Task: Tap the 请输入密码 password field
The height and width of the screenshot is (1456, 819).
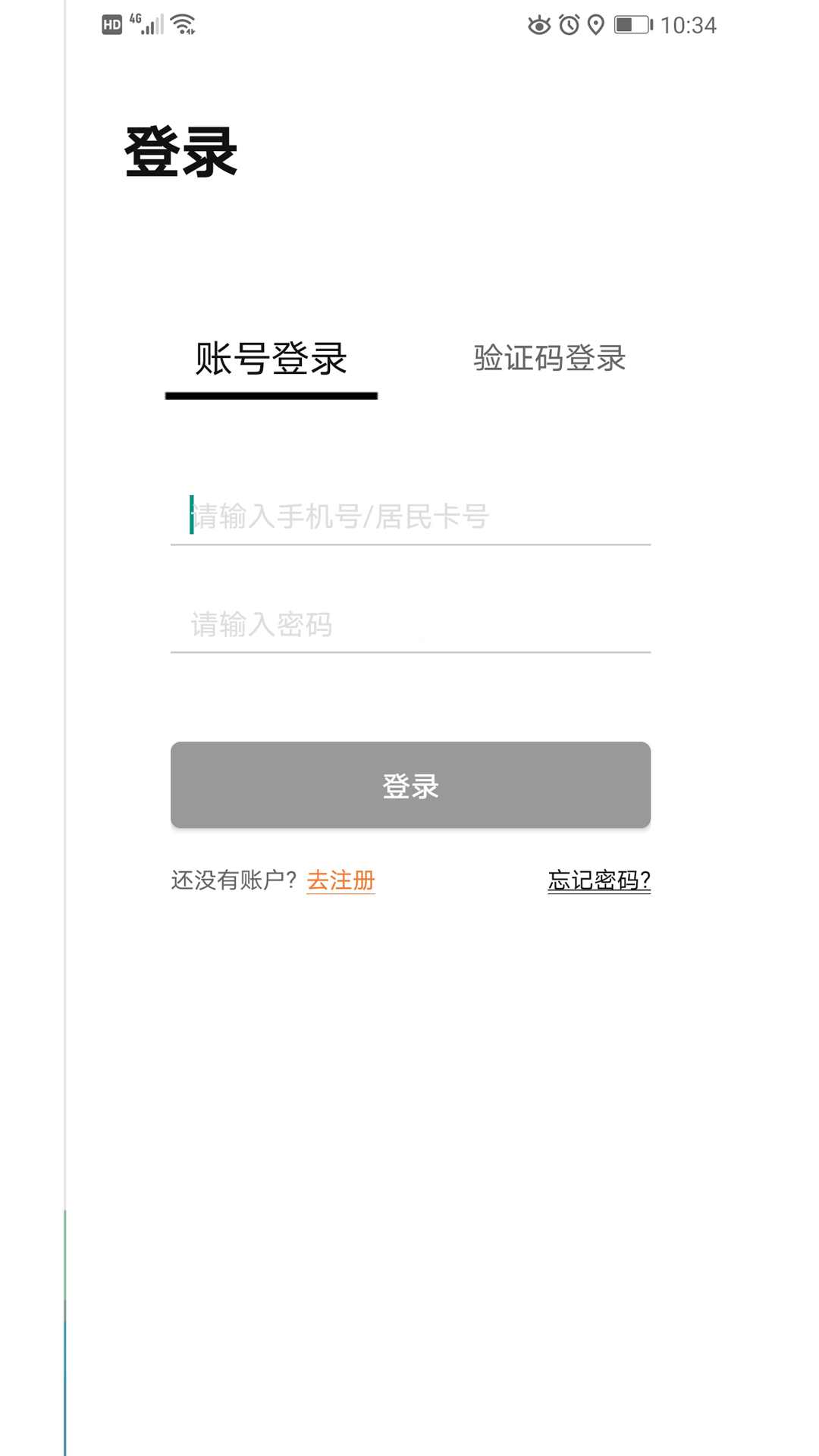Action: click(x=409, y=625)
